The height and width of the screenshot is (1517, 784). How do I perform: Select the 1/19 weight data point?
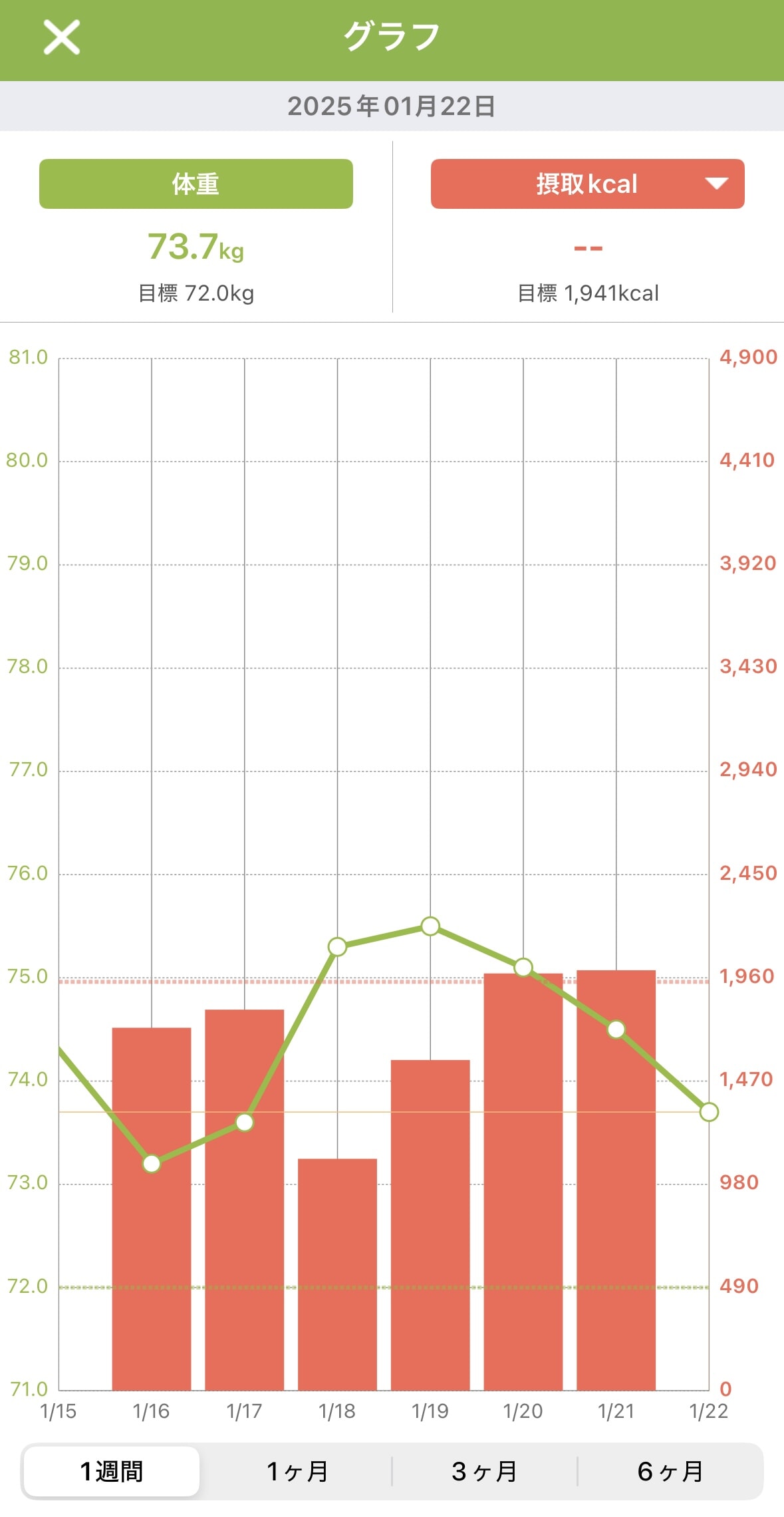click(430, 926)
